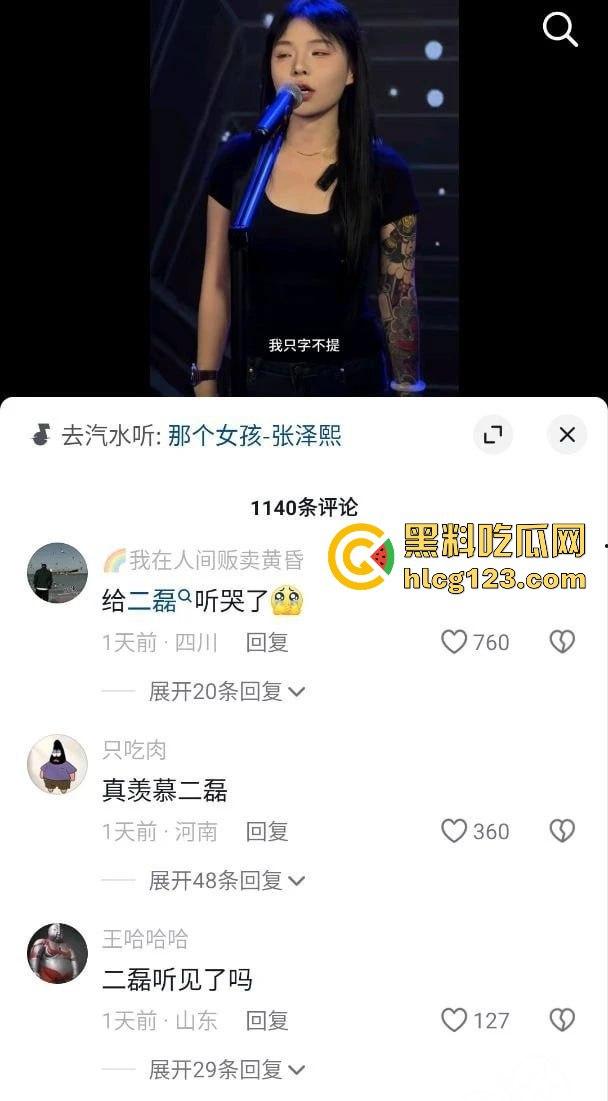Reply to 王哈哈哈's comment

(267, 1020)
